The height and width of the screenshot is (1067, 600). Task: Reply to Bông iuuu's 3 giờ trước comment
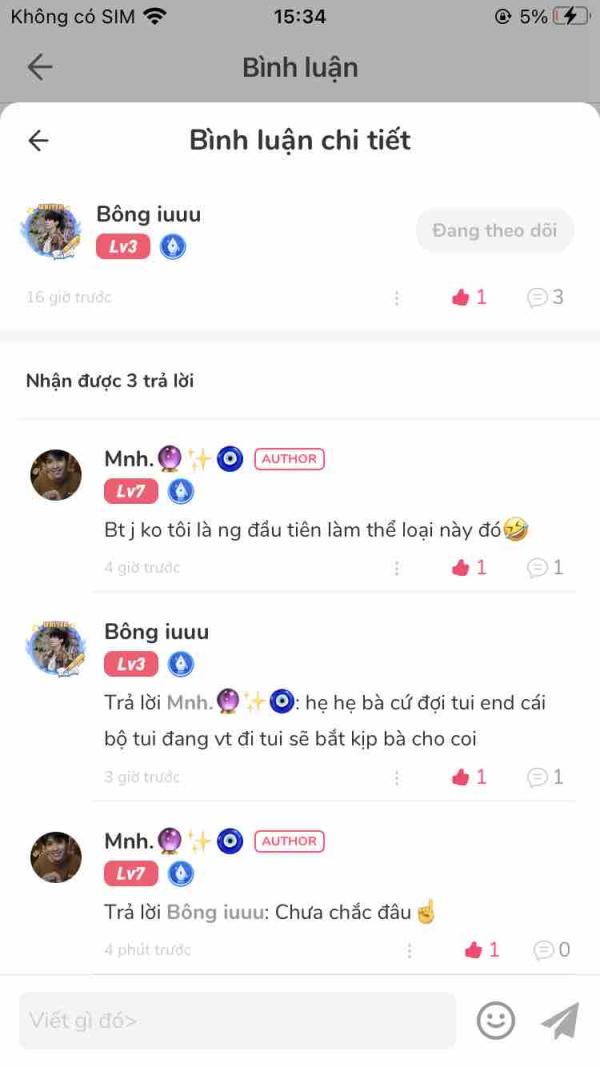pos(537,777)
